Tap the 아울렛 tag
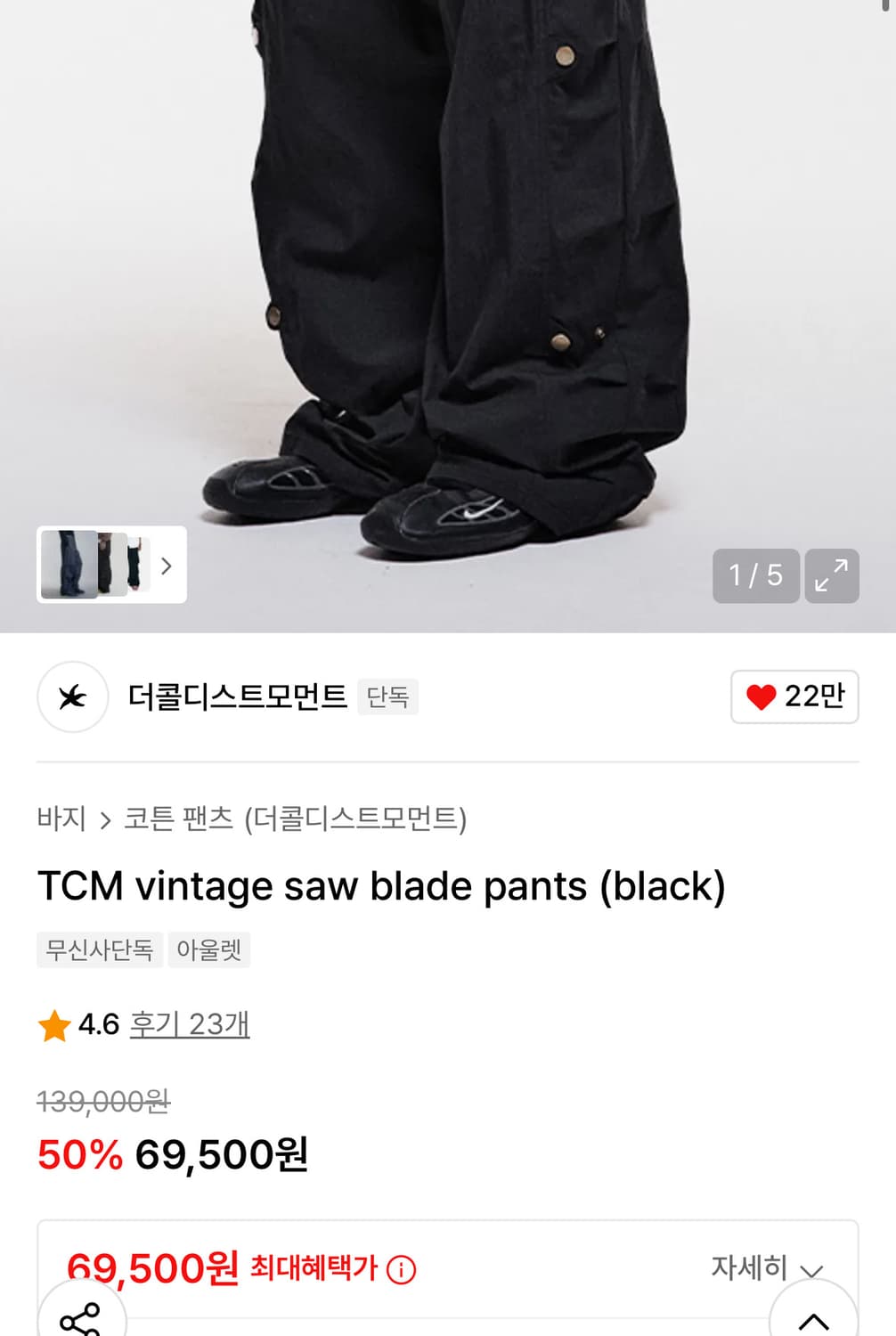Image resolution: width=896 pixels, height=1336 pixels. point(209,949)
